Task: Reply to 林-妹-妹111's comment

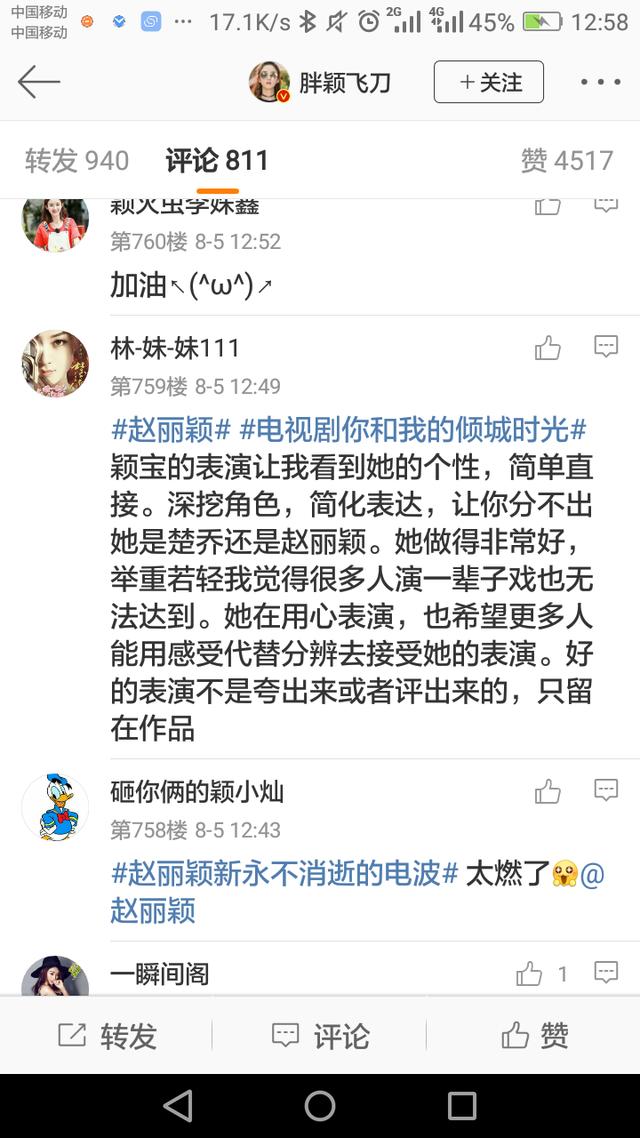Action: click(x=606, y=347)
